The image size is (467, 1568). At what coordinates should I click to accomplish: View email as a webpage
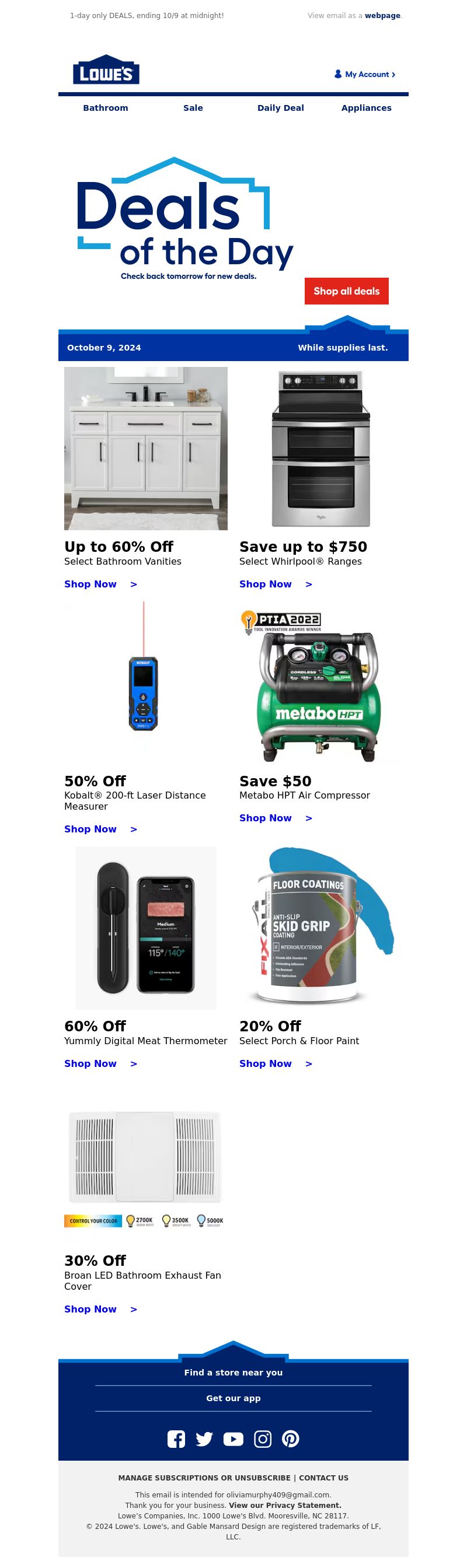pyautogui.click(x=382, y=16)
